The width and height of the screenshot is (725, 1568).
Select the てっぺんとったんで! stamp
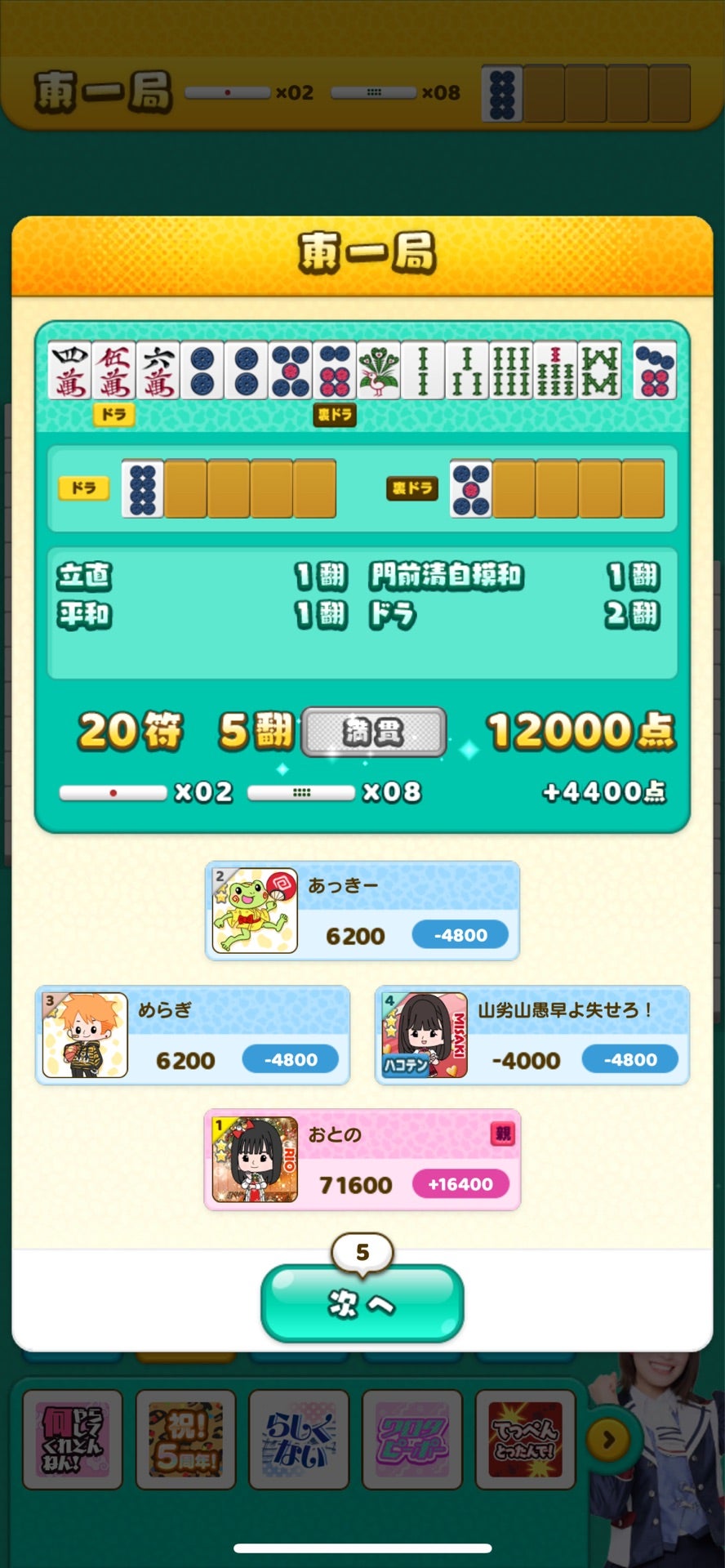tap(526, 1438)
